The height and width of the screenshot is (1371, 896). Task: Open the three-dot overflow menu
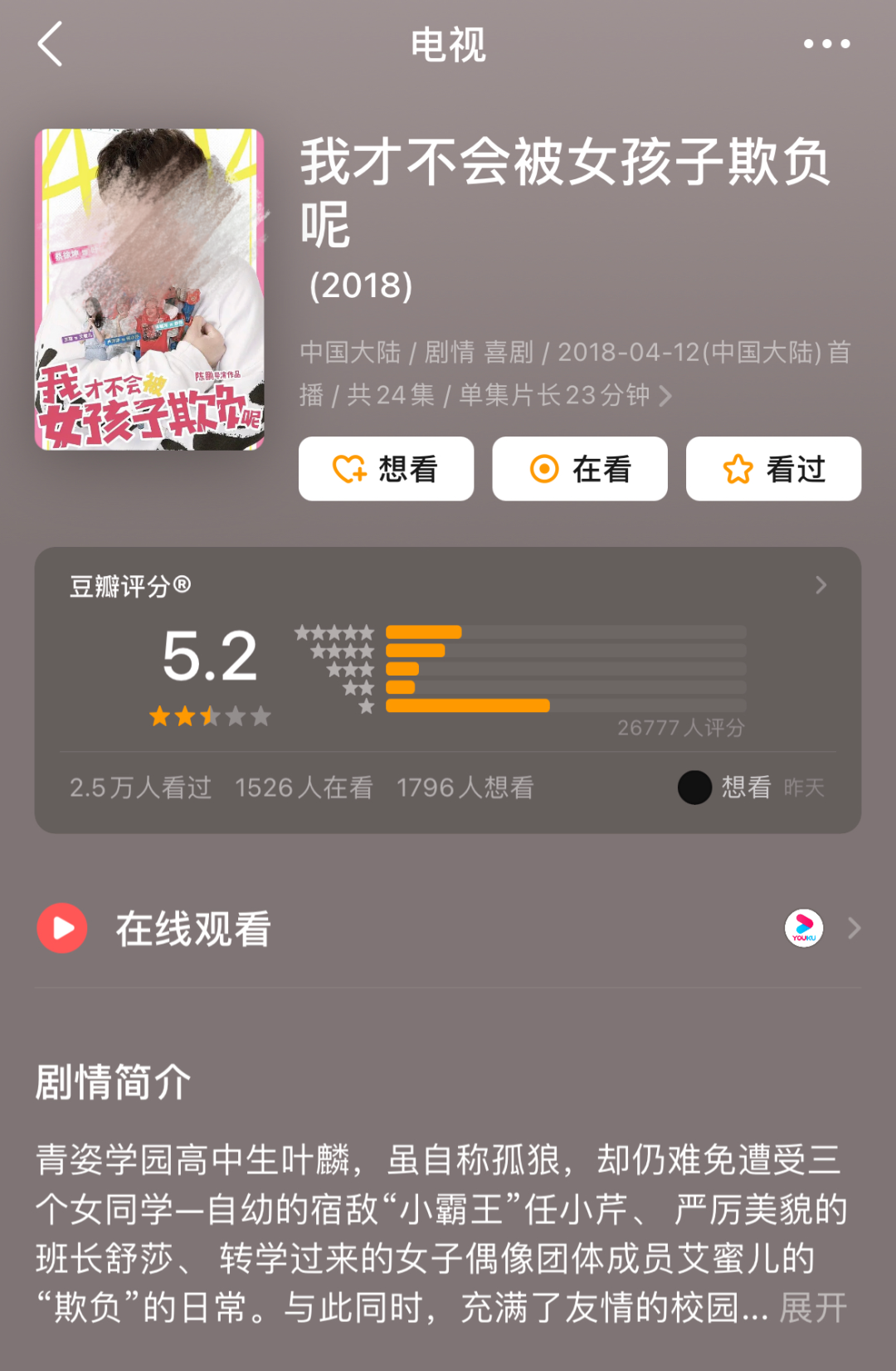click(826, 44)
